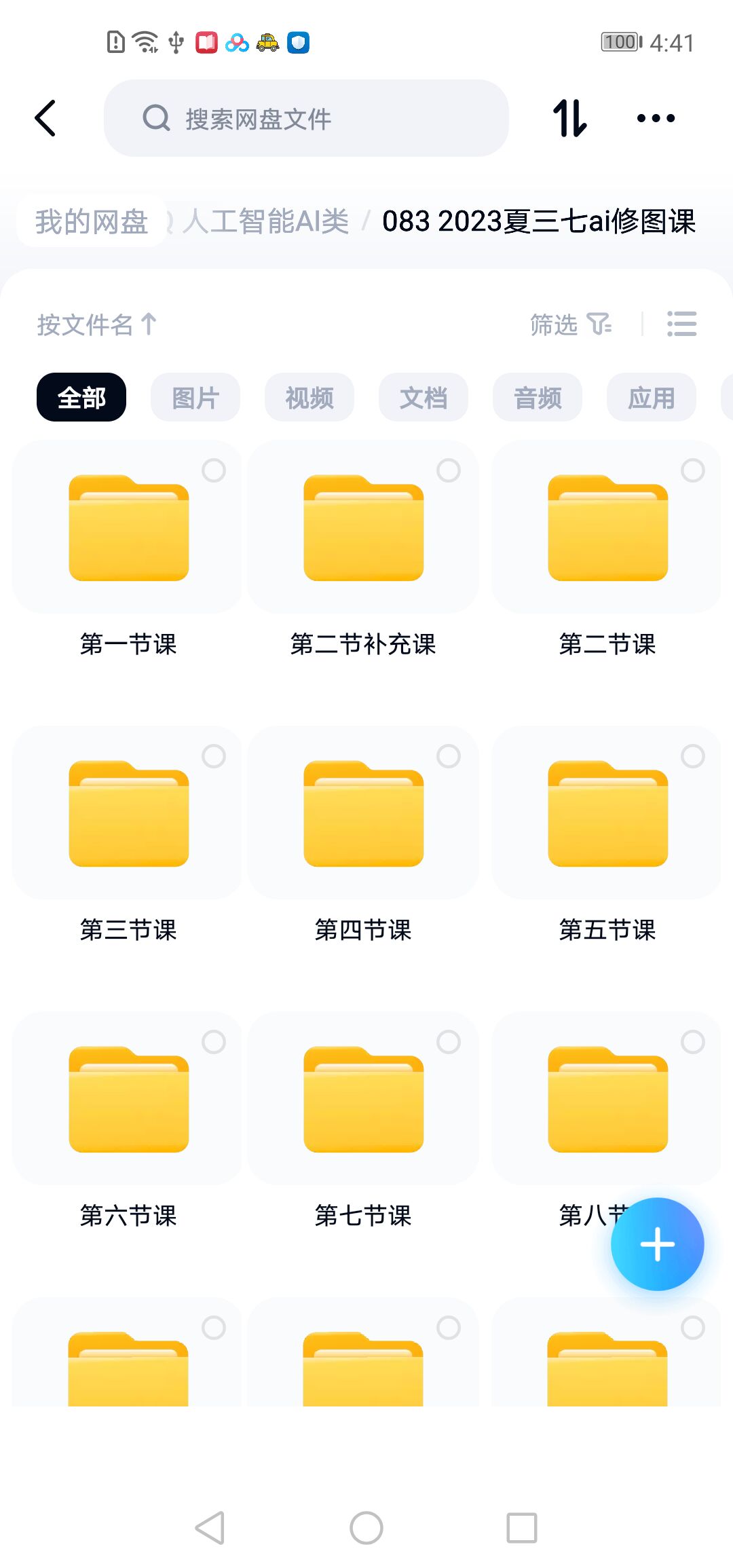Image resolution: width=733 pixels, height=1568 pixels.
Task: Open the 第四节课 folder
Action: [363, 815]
